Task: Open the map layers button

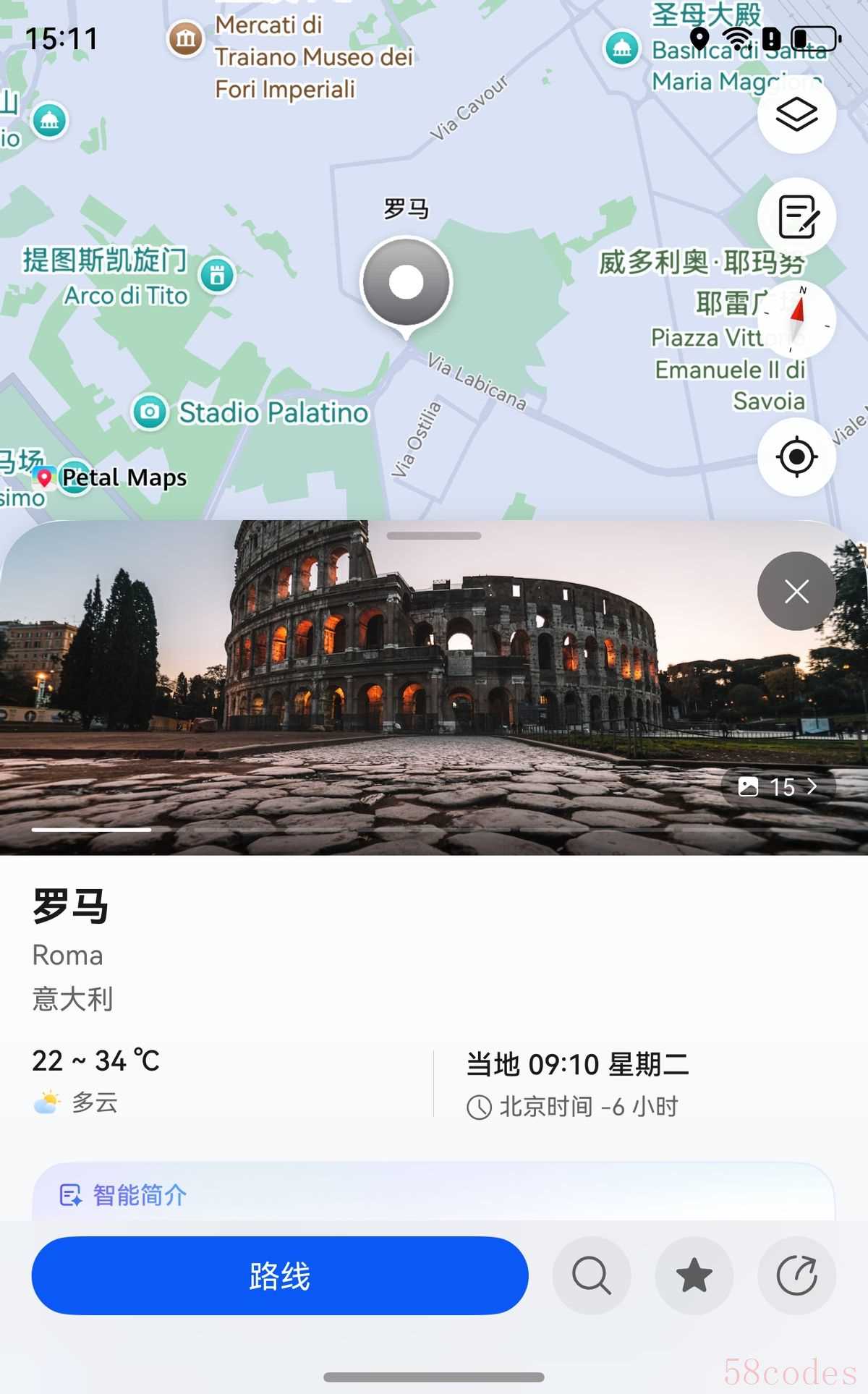Action: (796, 114)
